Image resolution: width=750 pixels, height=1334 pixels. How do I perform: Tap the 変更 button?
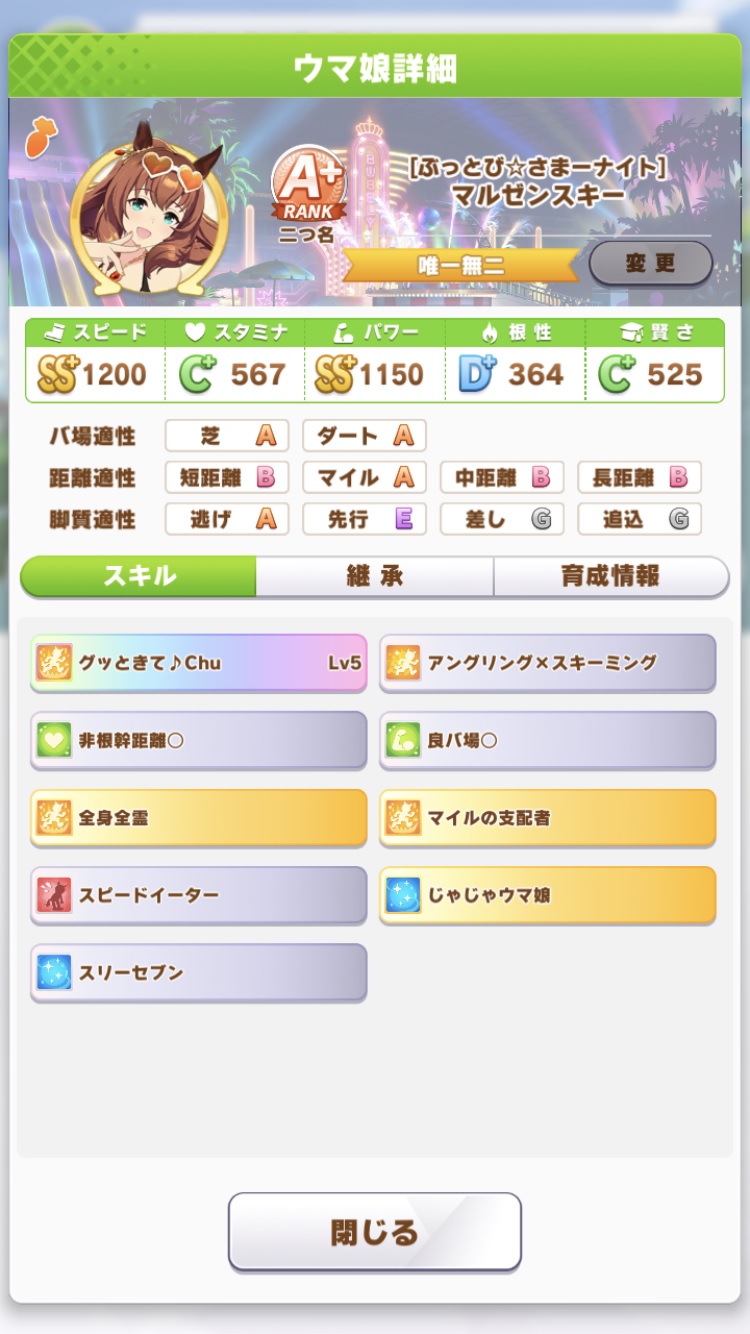pos(651,264)
